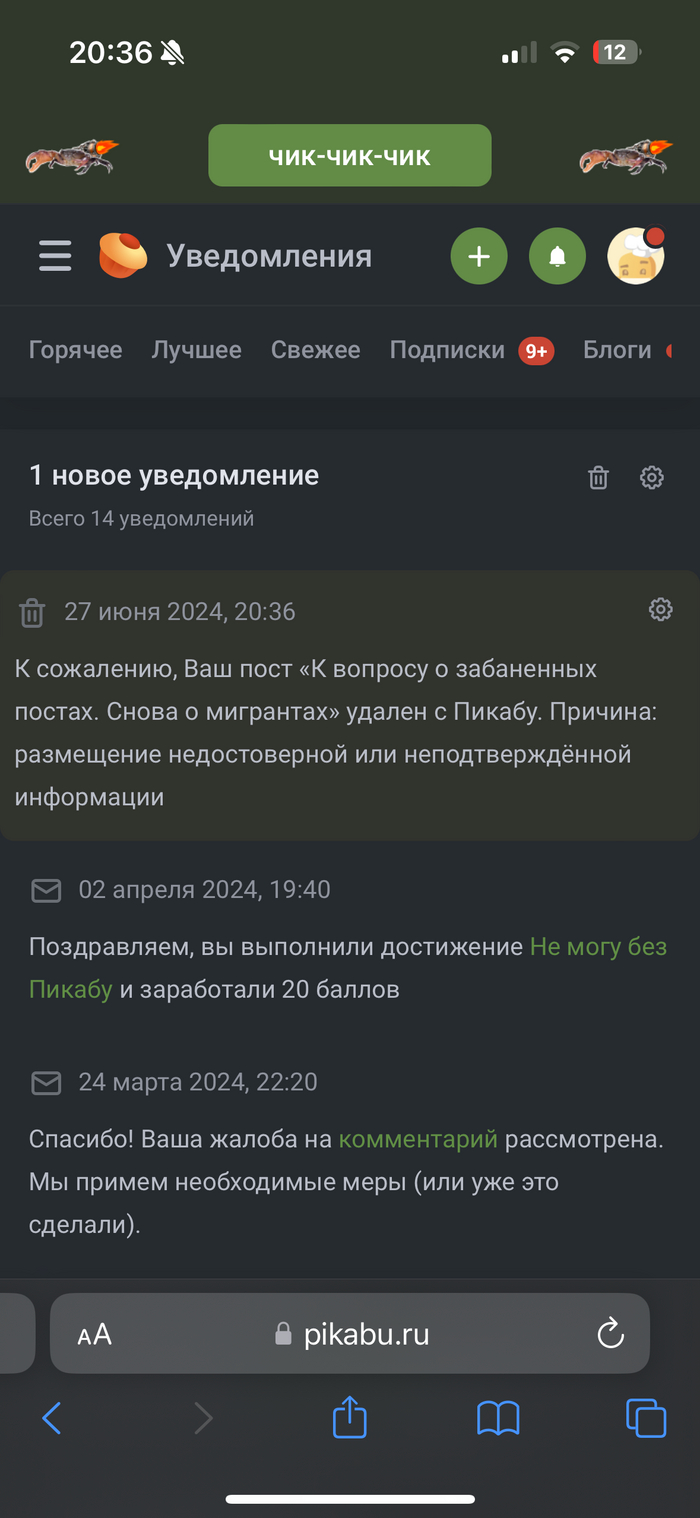Screen dimensions: 700x1518
Task: Delete the 27 июня 2024 notification
Action: pyautogui.click(x=32, y=612)
